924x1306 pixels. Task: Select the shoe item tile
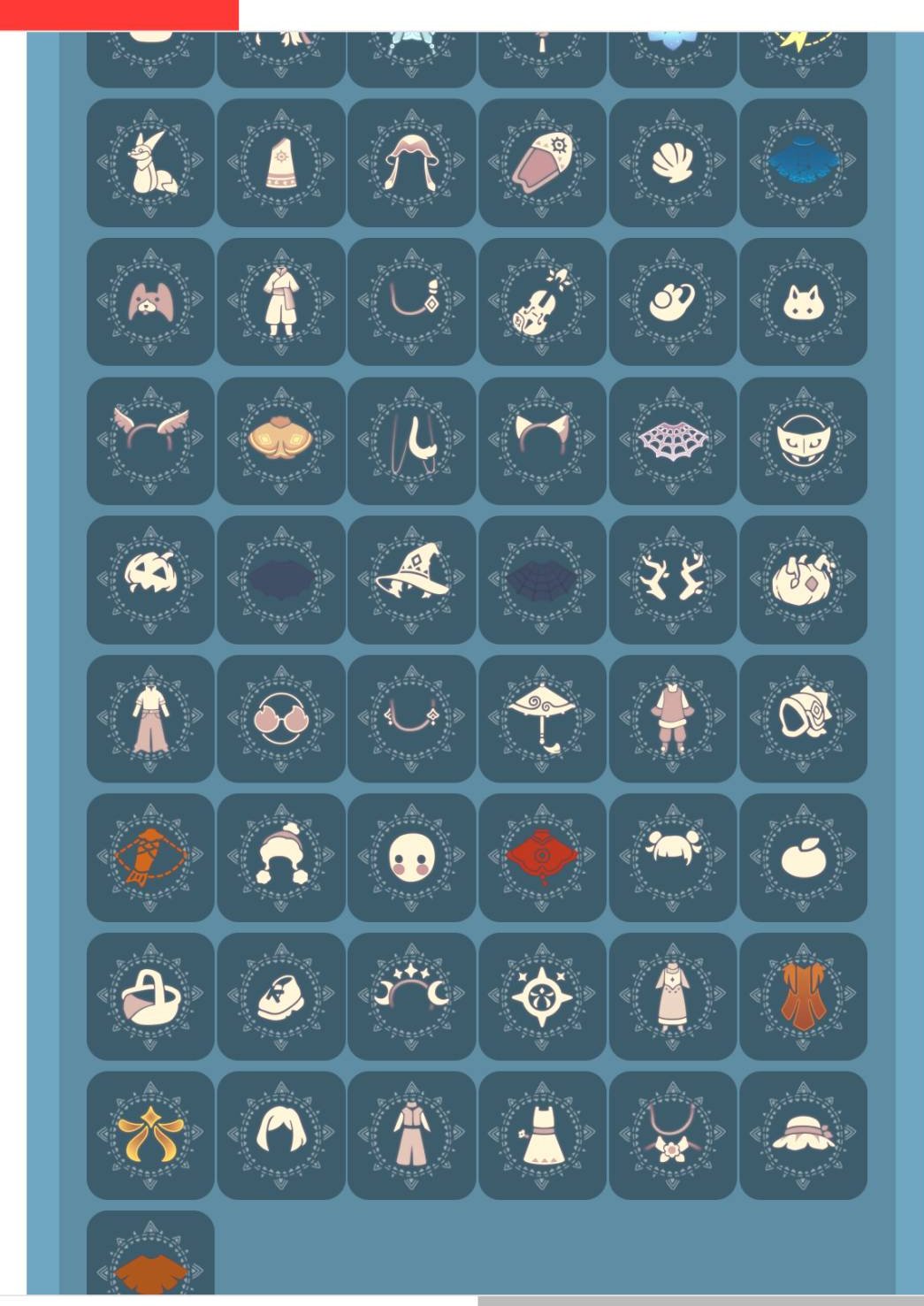click(281, 996)
